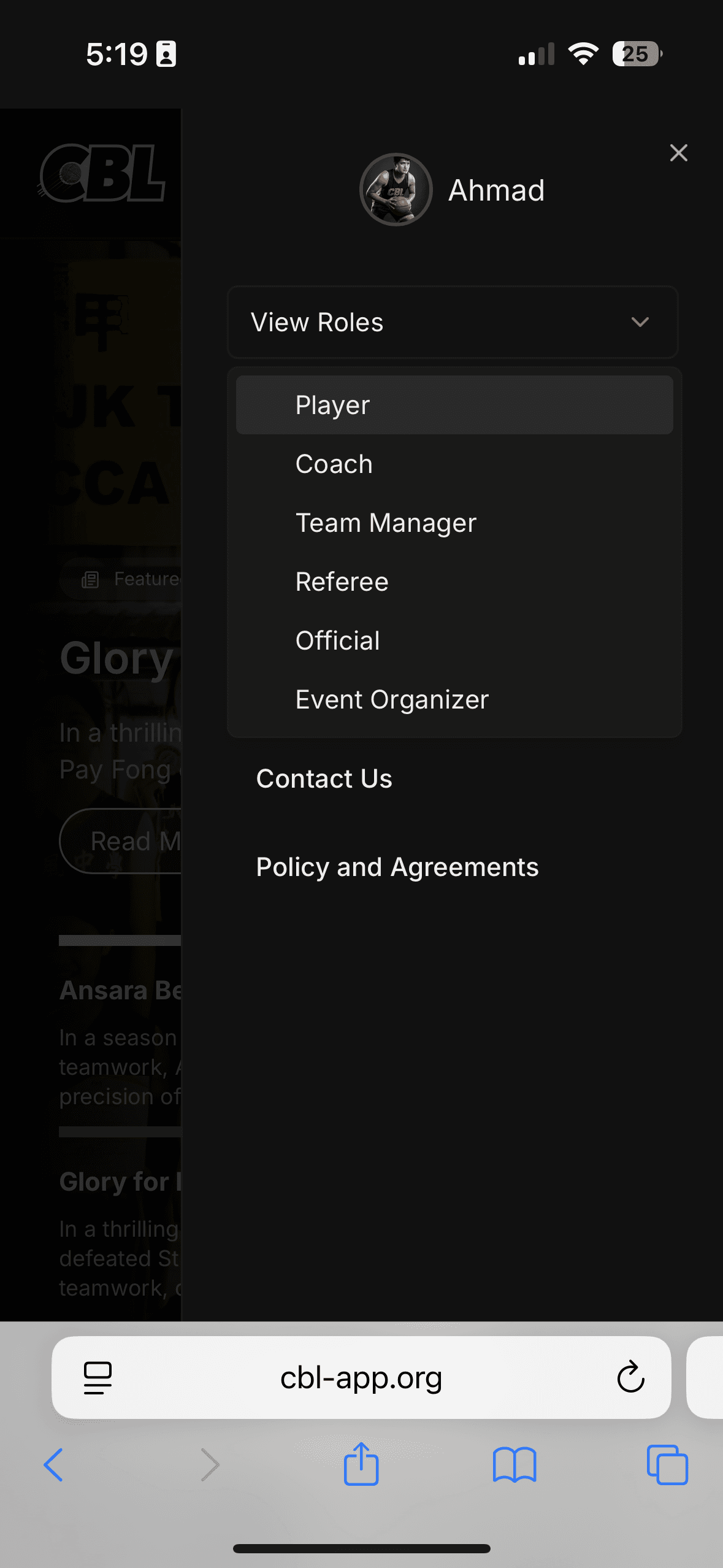Open the page format menu in address bar
The width and height of the screenshot is (723, 1568).
(98, 1378)
